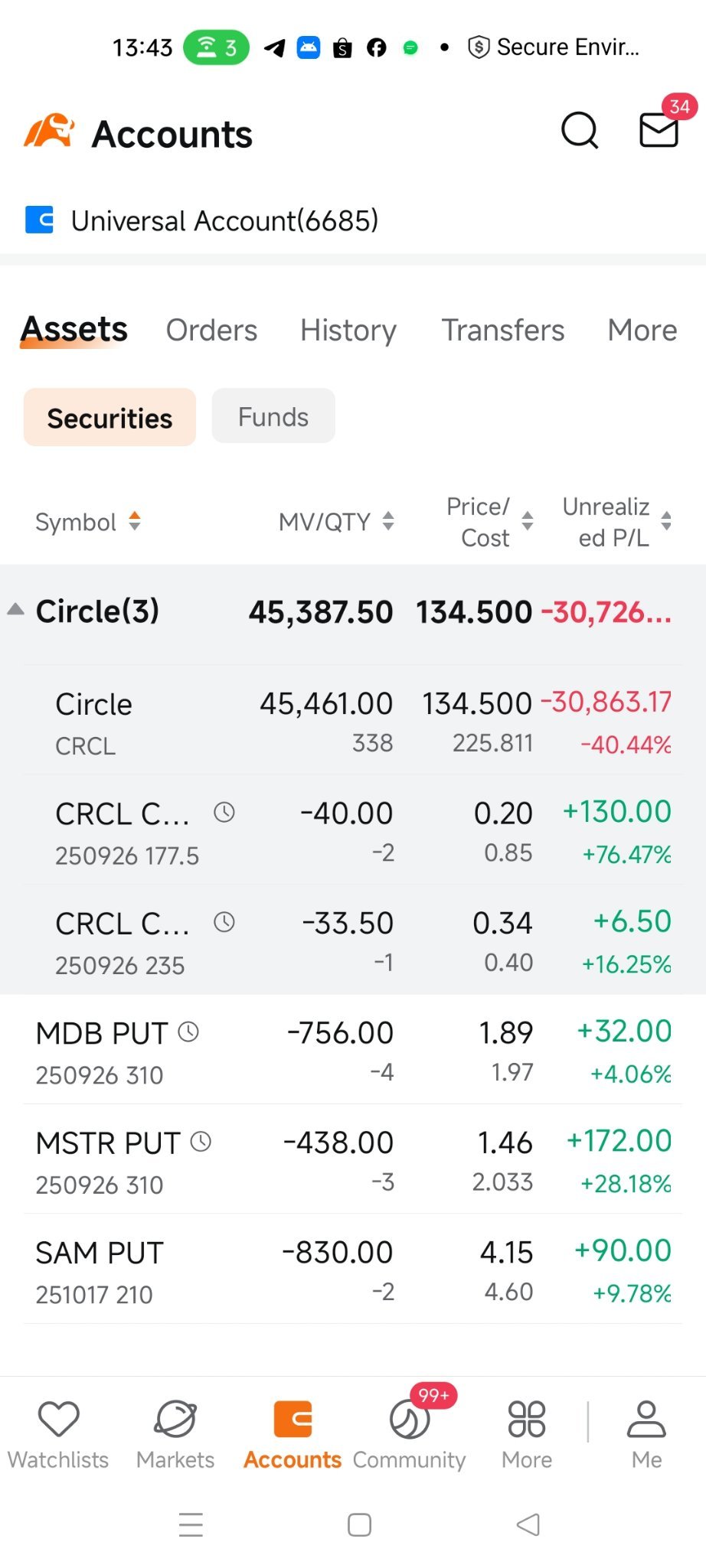
Task: Sort holdings by Symbol
Action: coord(88,522)
